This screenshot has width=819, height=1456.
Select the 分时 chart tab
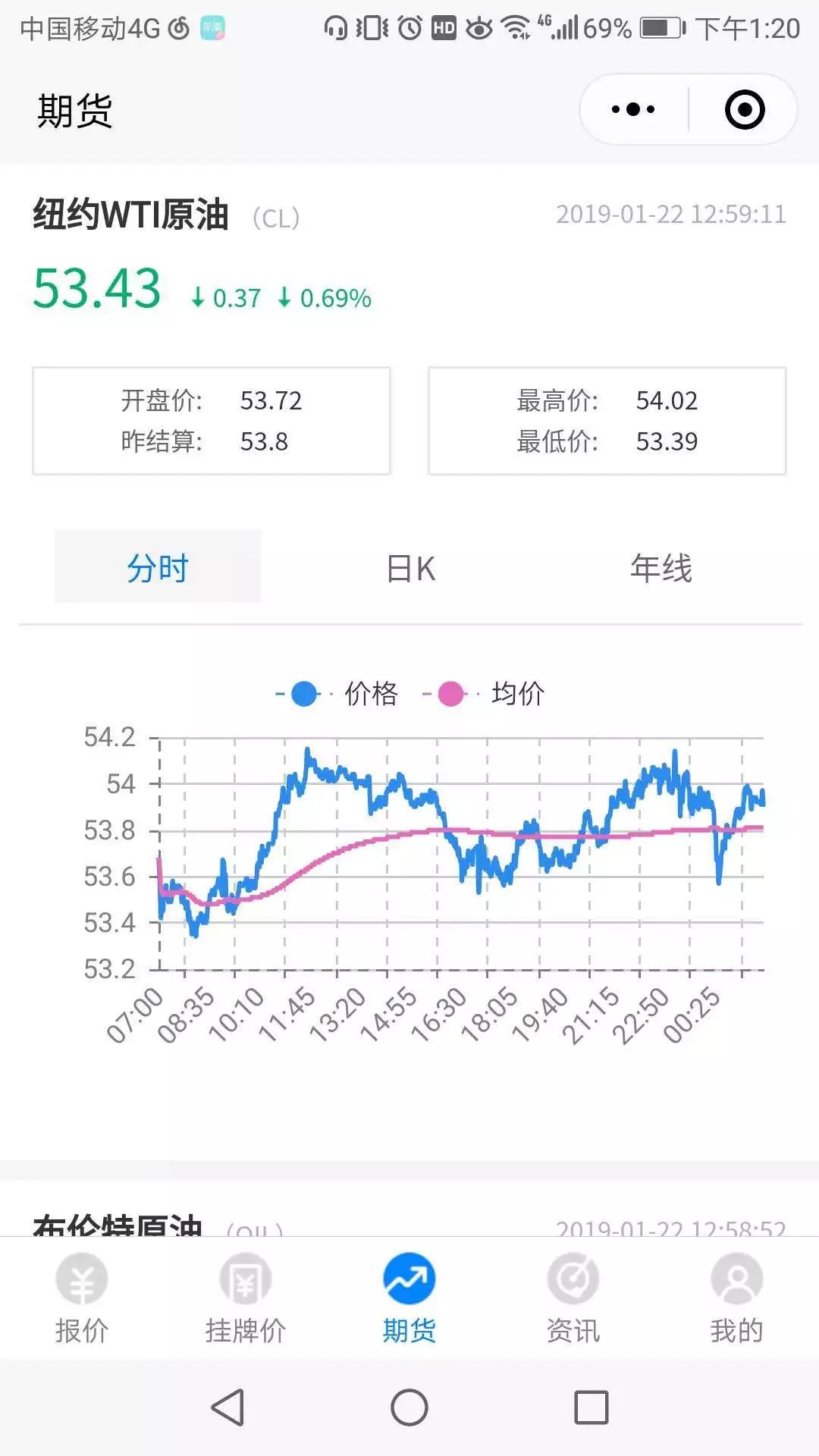158,566
